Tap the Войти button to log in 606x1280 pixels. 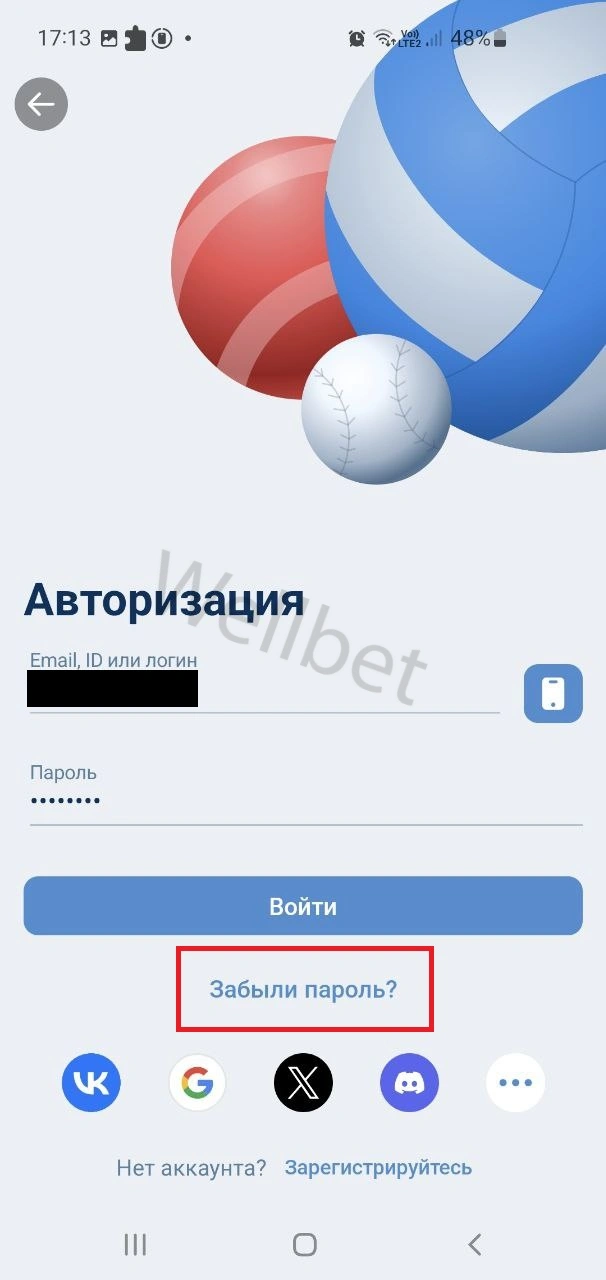tap(303, 906)
